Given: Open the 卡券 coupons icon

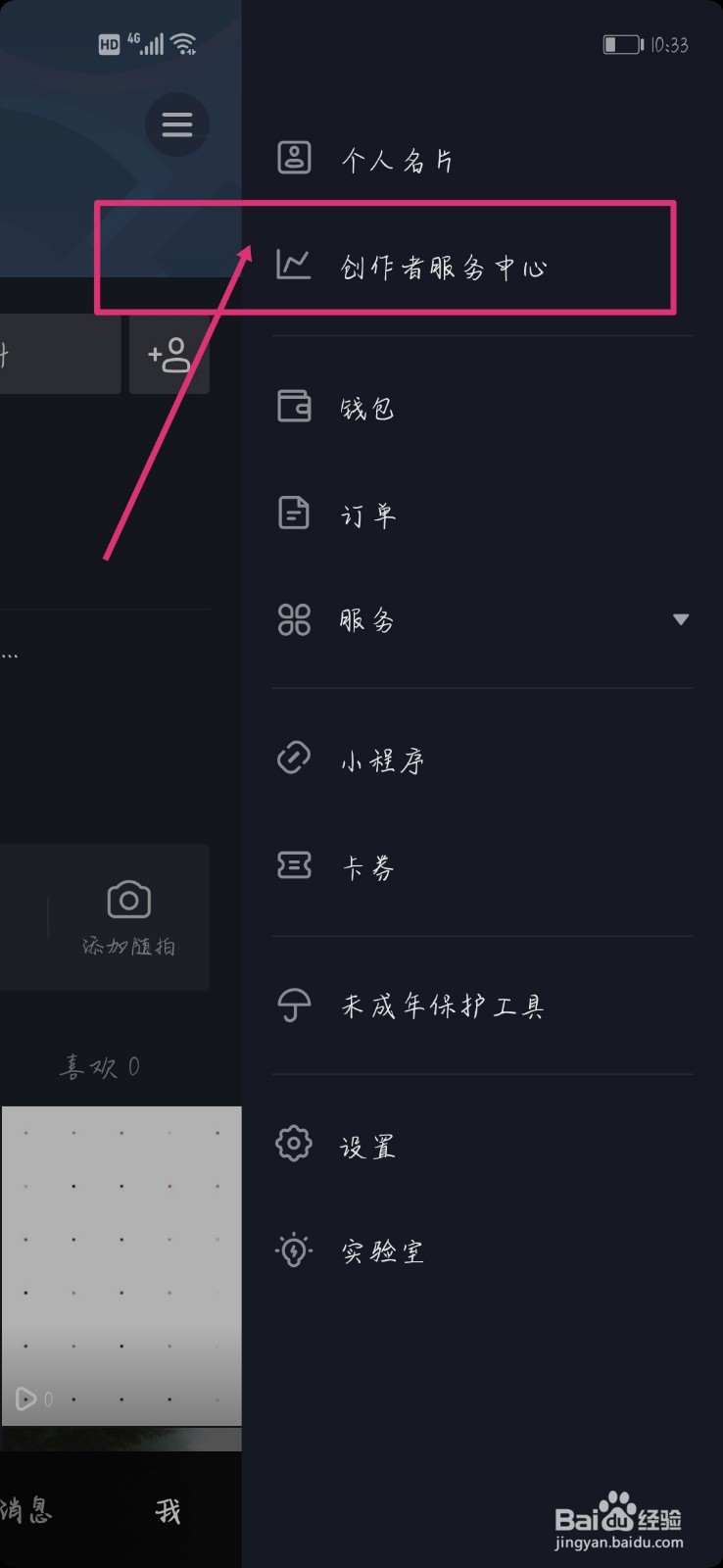Looking at the screenshot, I should point(293,864).
